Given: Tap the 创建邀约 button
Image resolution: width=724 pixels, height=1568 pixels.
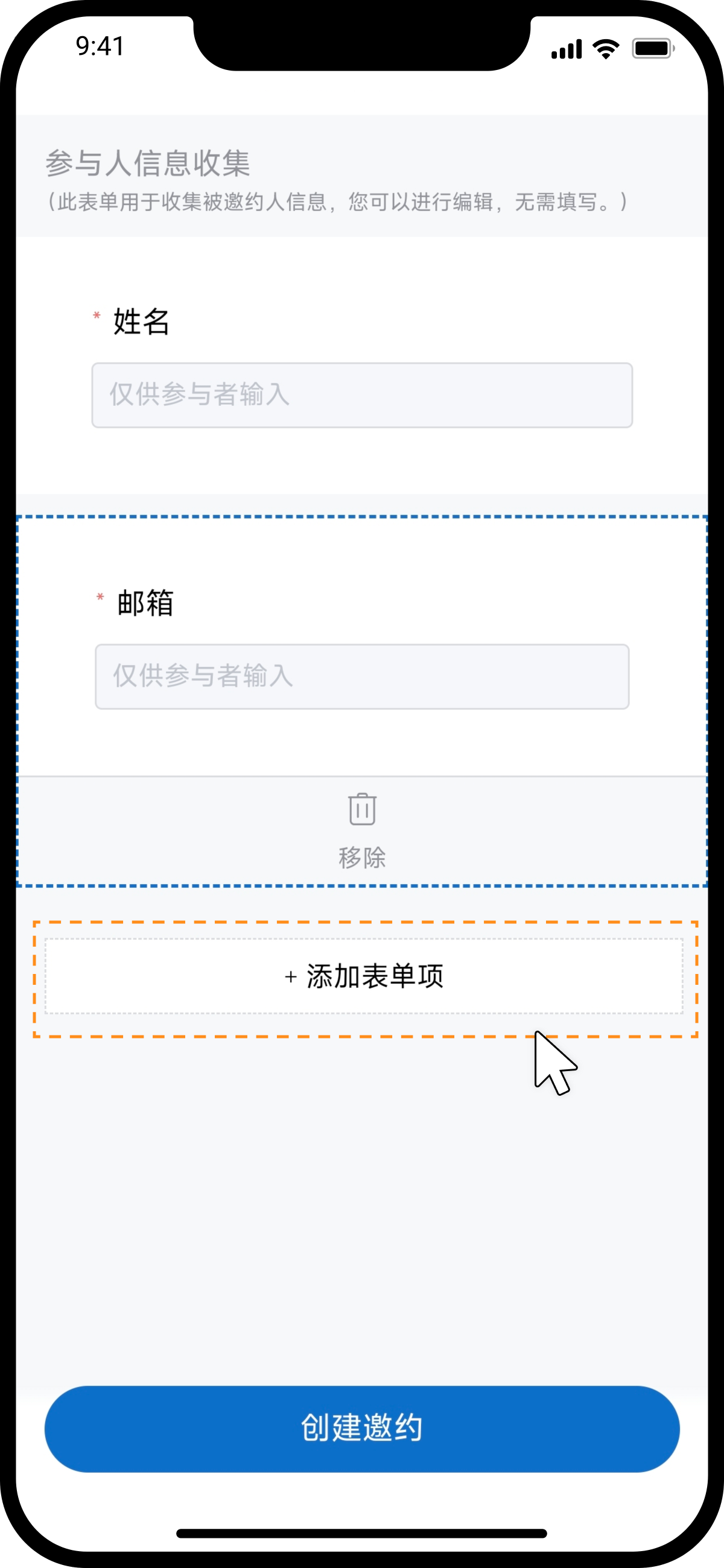Looking at the screenshot, I should click(x=361, y=1429).
